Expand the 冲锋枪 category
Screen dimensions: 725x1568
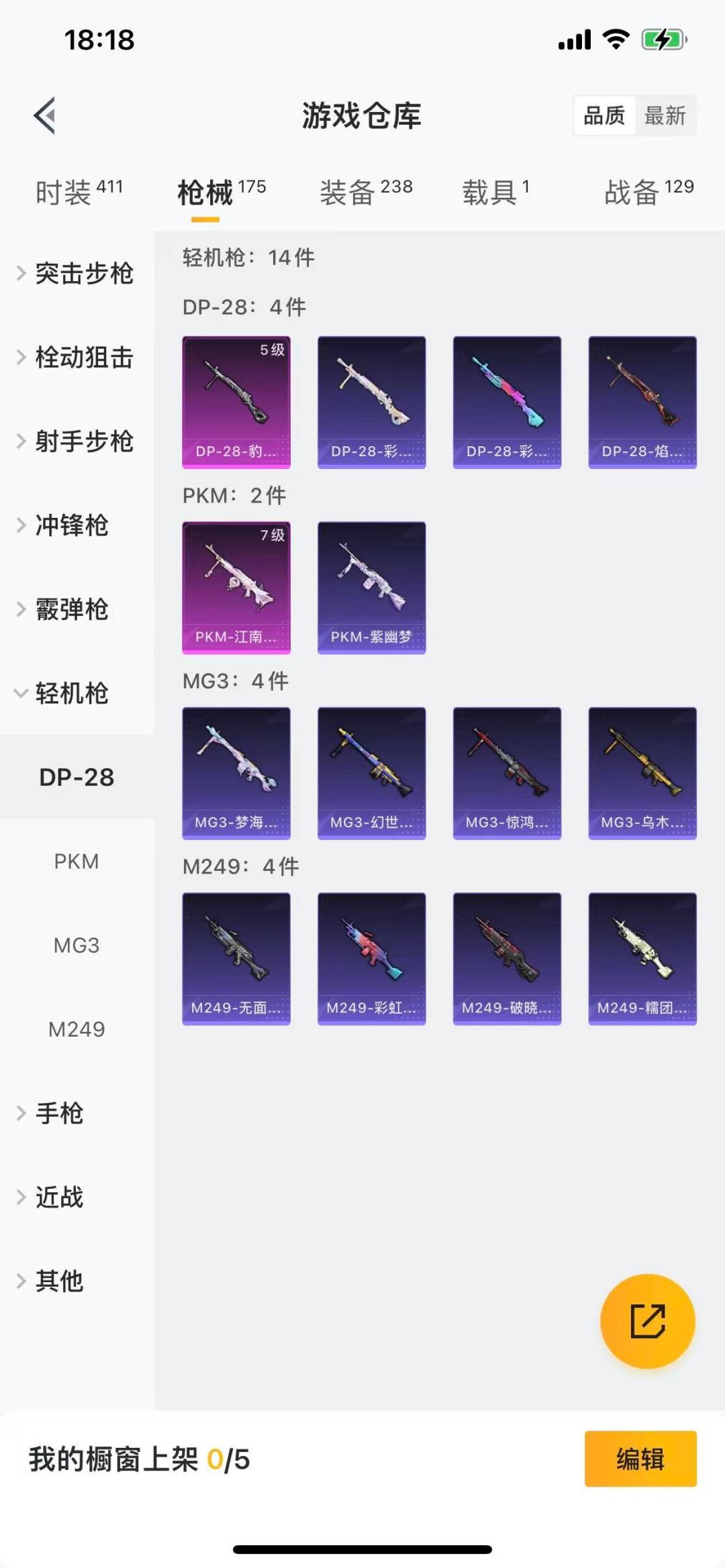70,525
